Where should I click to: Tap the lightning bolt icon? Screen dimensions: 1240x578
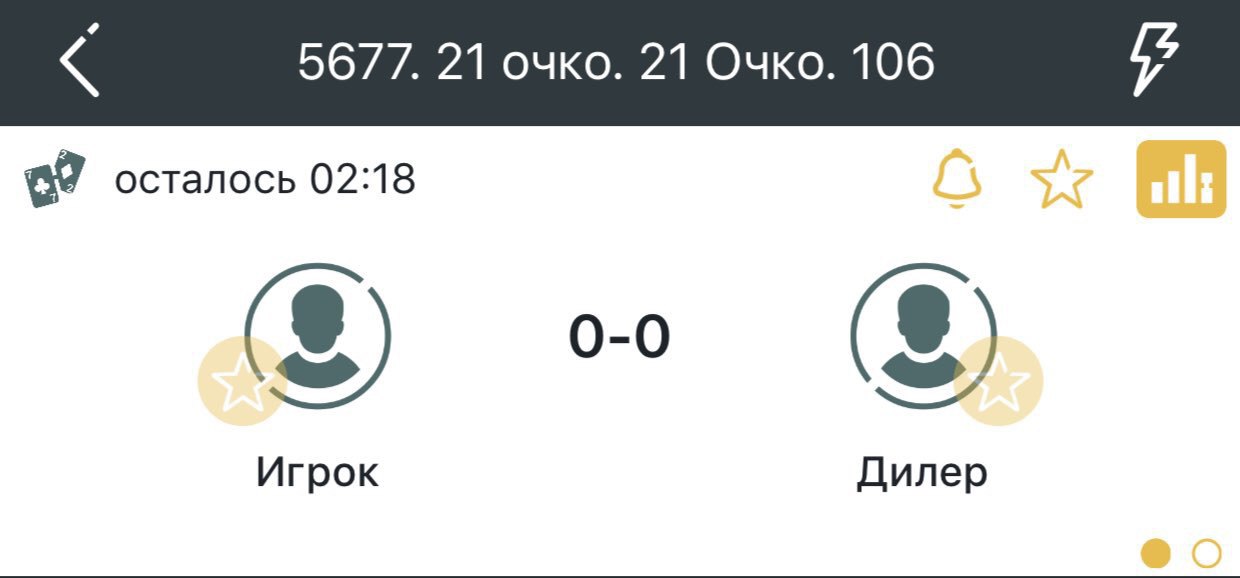tap(1153, 60)
